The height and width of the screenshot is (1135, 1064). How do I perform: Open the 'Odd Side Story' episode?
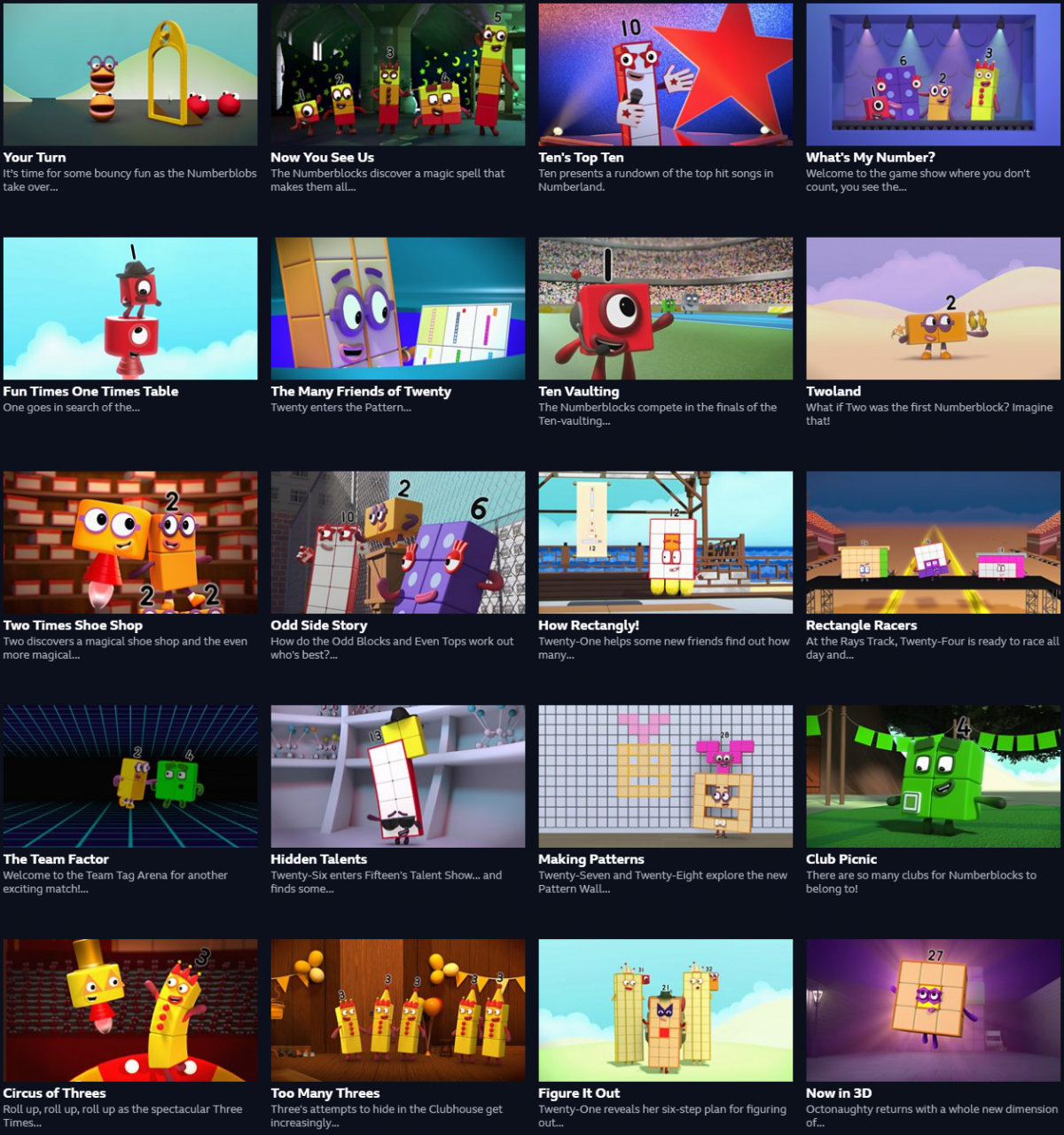pyautogui.click(x=397, y=543)
